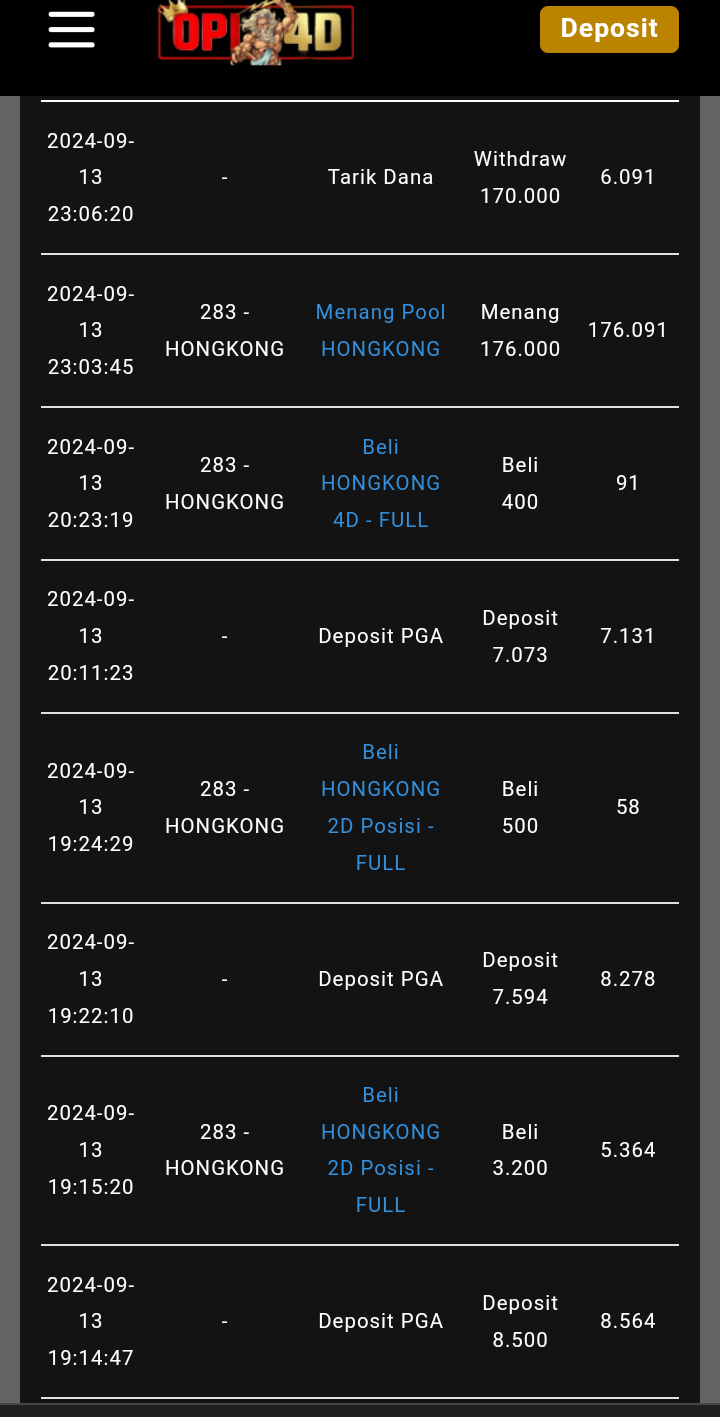Viewport: 720px width, 1417px height.
Task: Open the Beli 2D Posisi link from 19:15:20
Action: point(380,1150)
